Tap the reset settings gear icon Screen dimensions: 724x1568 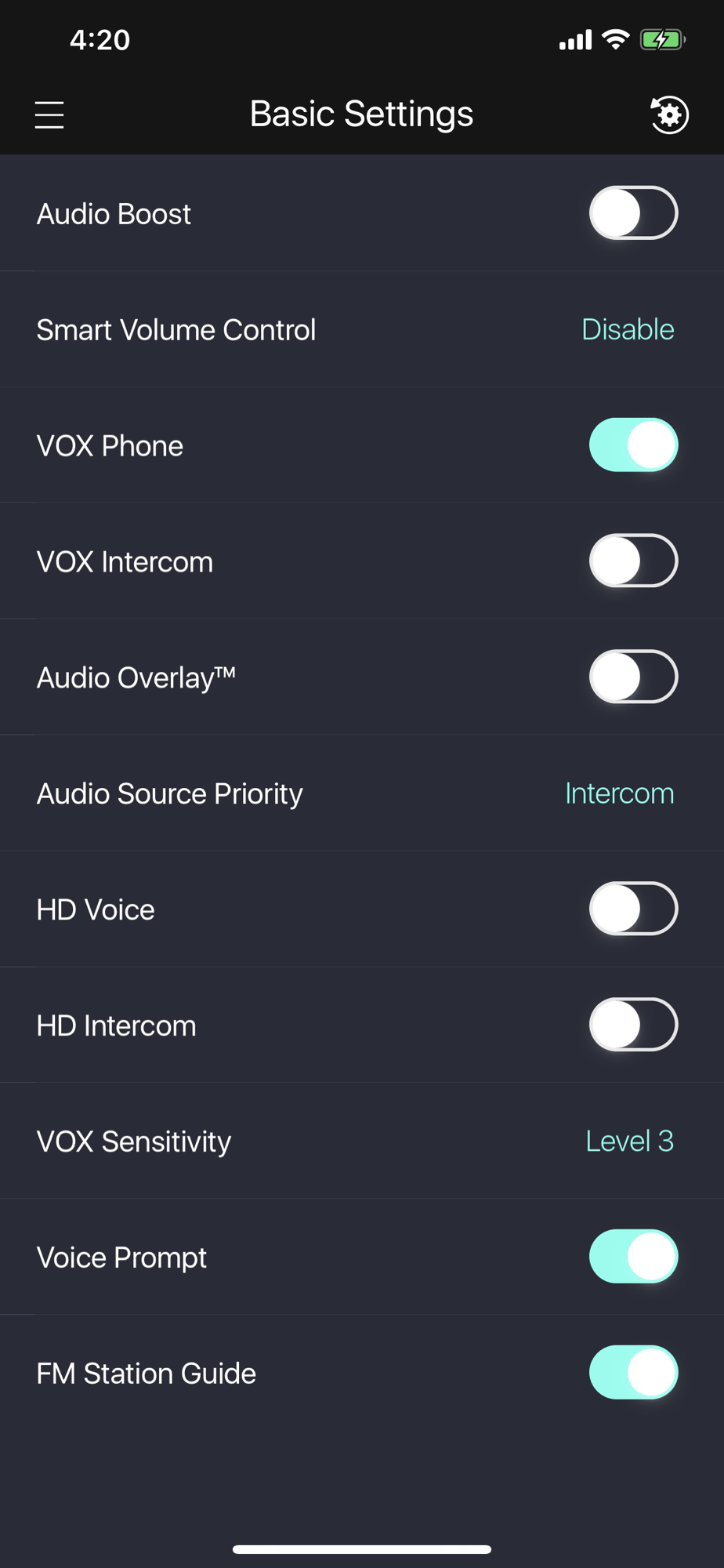(x=669, y=114)
